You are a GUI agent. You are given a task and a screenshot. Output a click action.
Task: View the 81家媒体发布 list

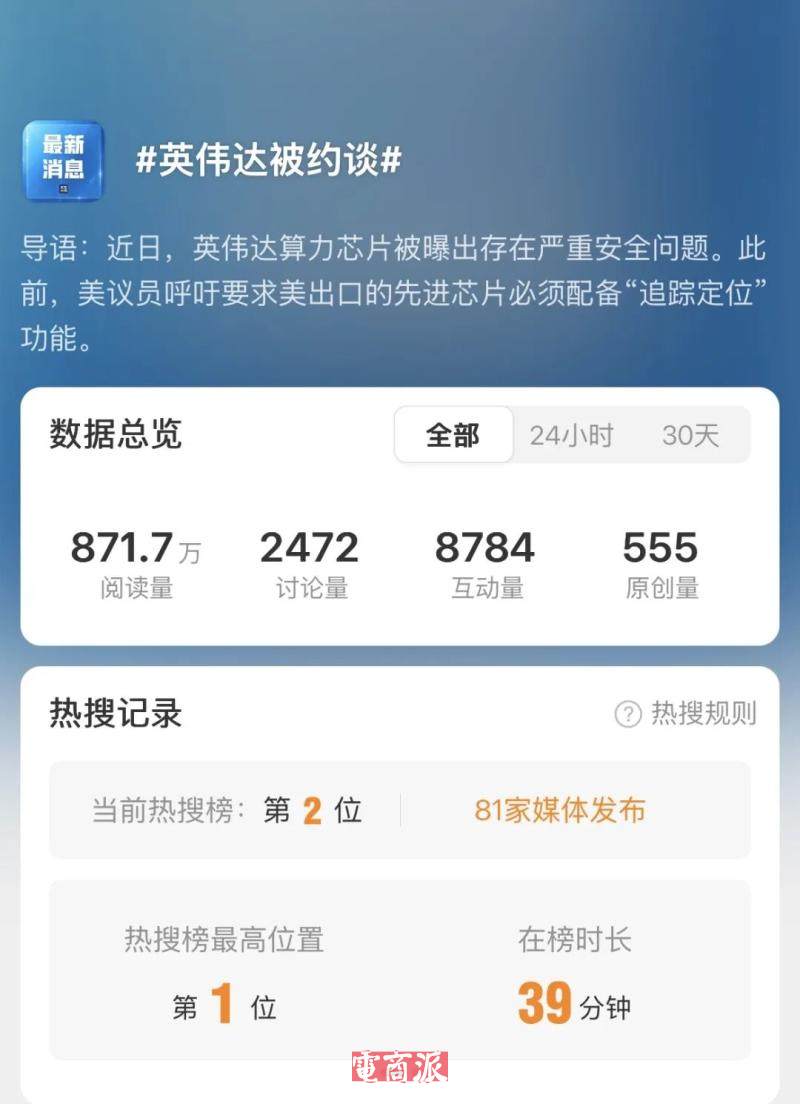pos(560,810)
